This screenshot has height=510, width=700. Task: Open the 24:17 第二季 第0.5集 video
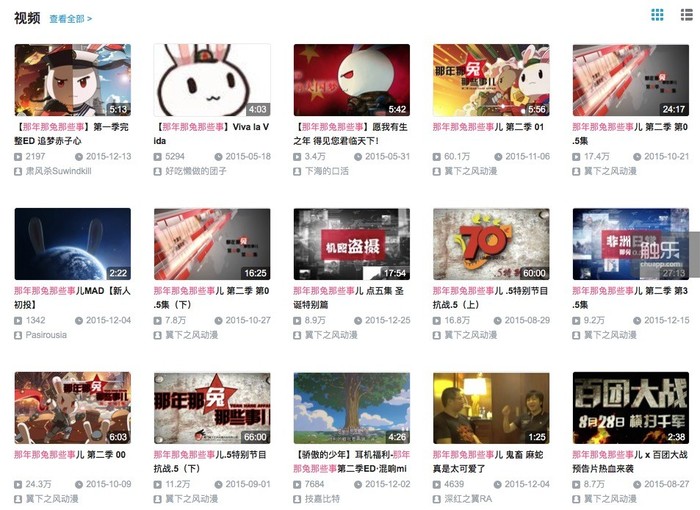click(630, 80)
